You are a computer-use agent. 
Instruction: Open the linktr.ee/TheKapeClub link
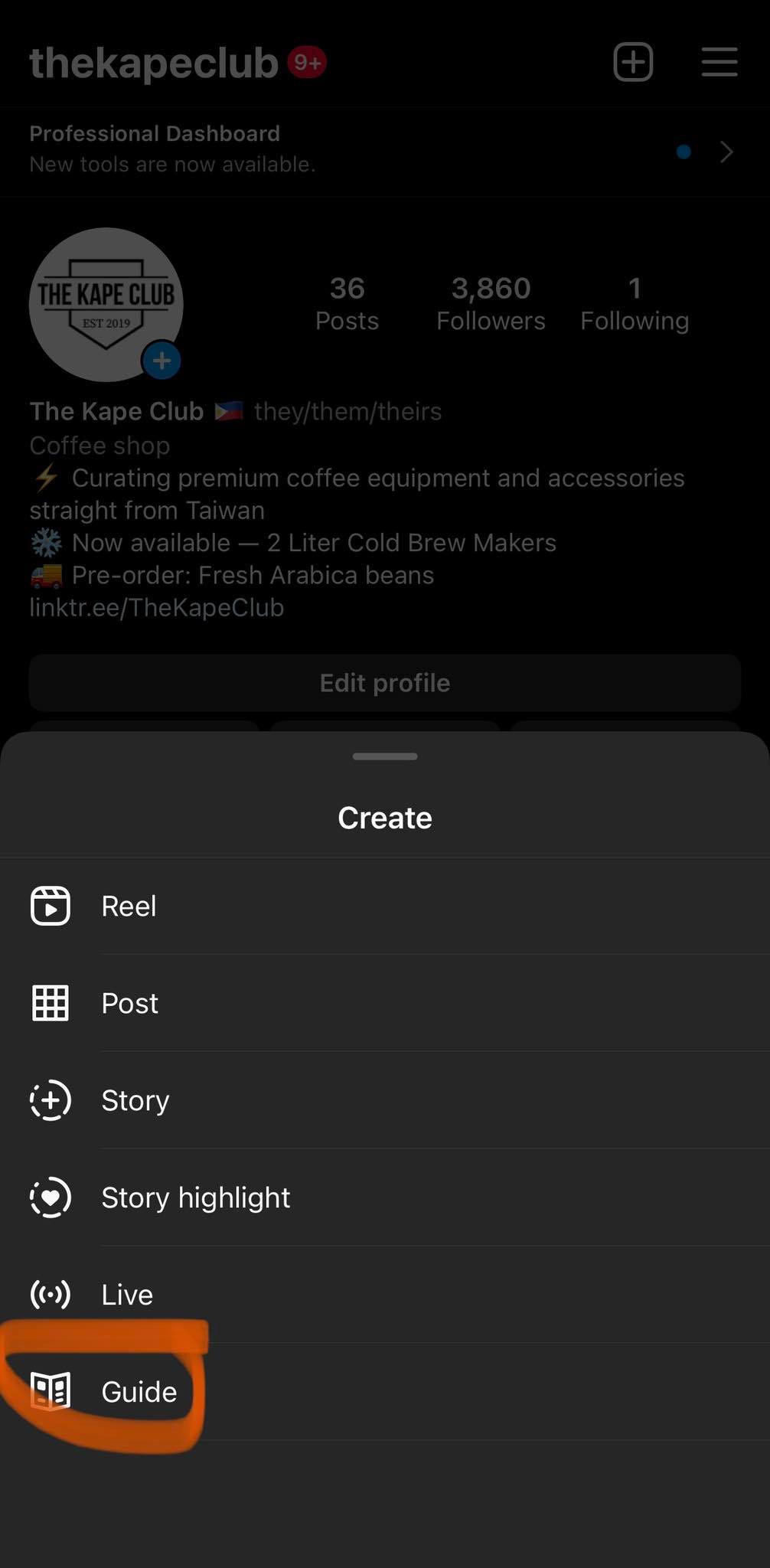157,608
